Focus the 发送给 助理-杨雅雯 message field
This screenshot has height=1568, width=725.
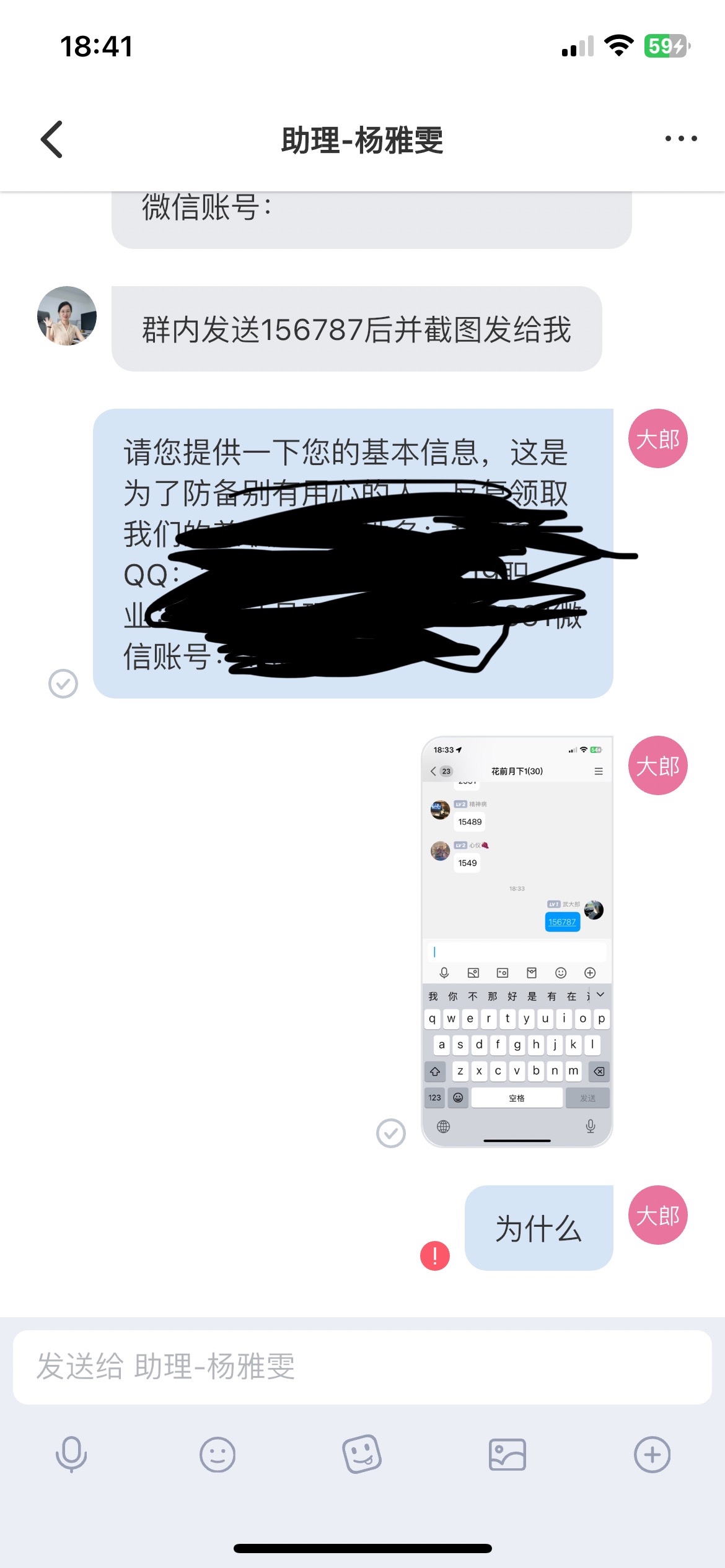click(x=362, y=1367)
